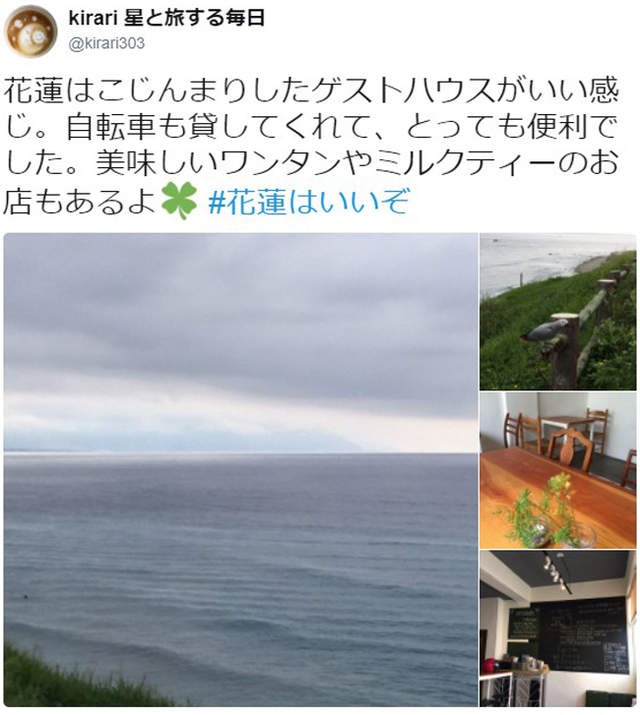
Task: Open the kirari 星と旅する毎日 profile name
Action: click(167, 18)
